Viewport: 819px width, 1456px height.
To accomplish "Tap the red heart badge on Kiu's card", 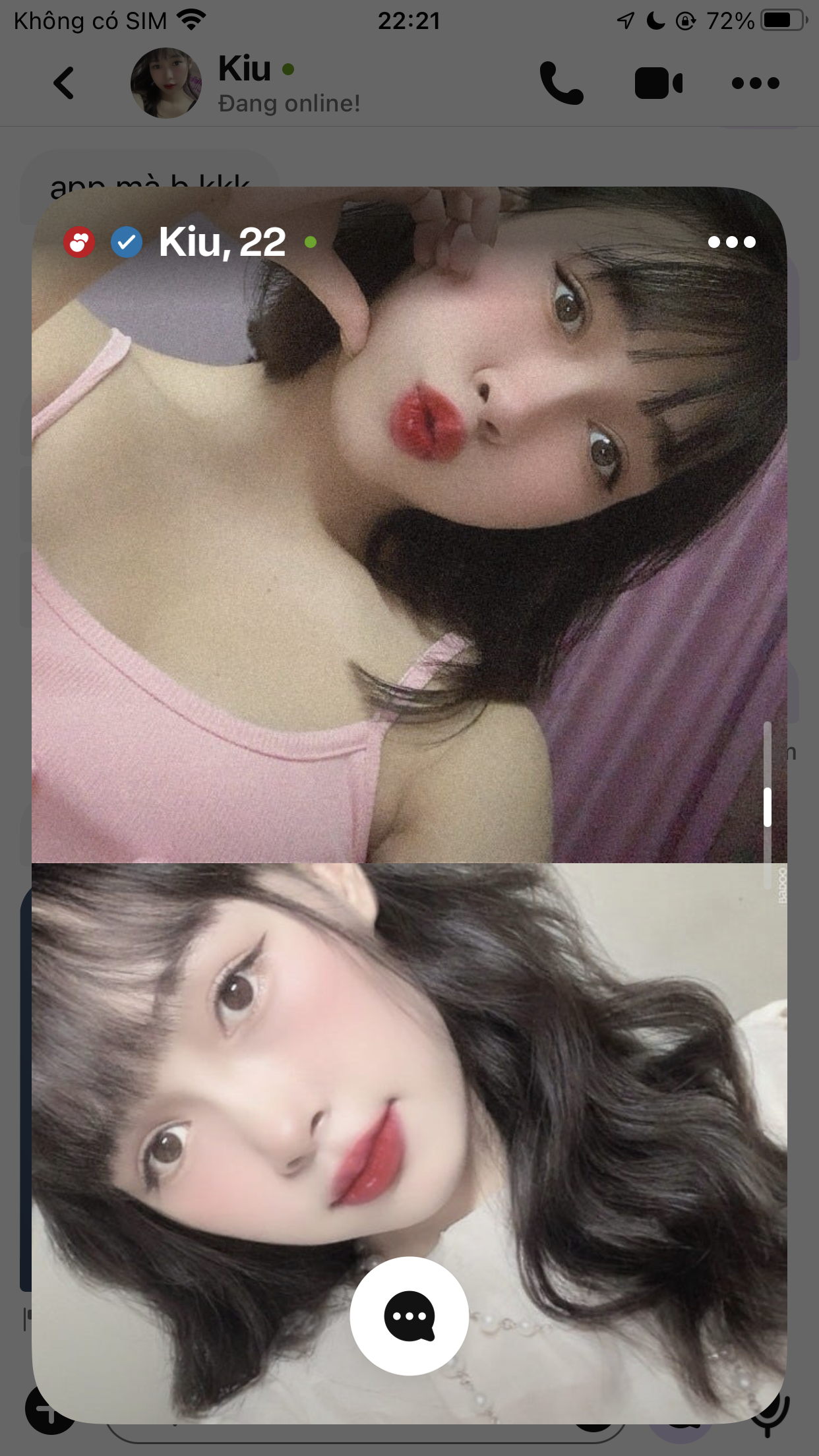I will coord(79,243).
